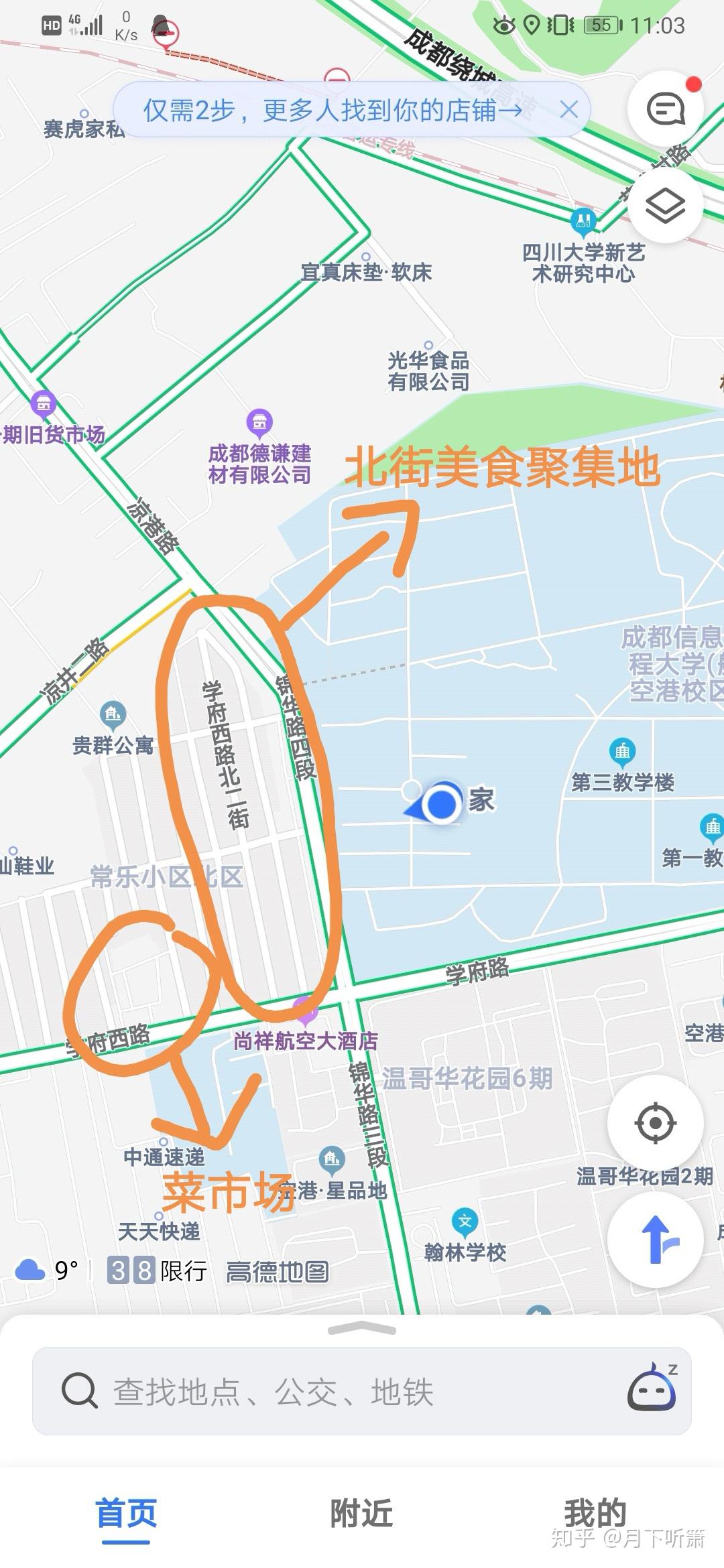
Task: Select 贵群公寓 marker on the map
Action: click(113, 715)
